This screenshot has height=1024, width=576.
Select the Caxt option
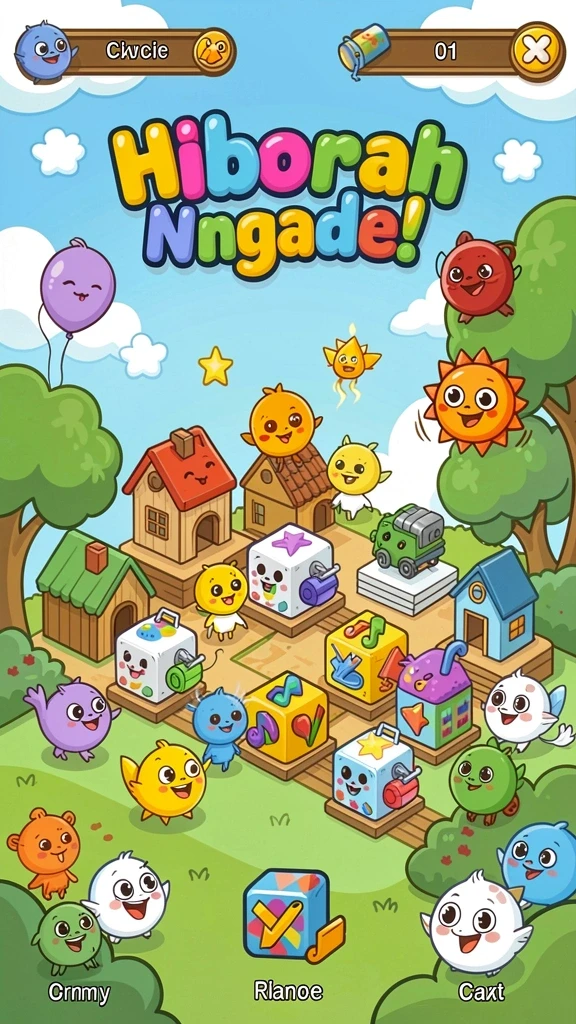[x=481, y=992]
